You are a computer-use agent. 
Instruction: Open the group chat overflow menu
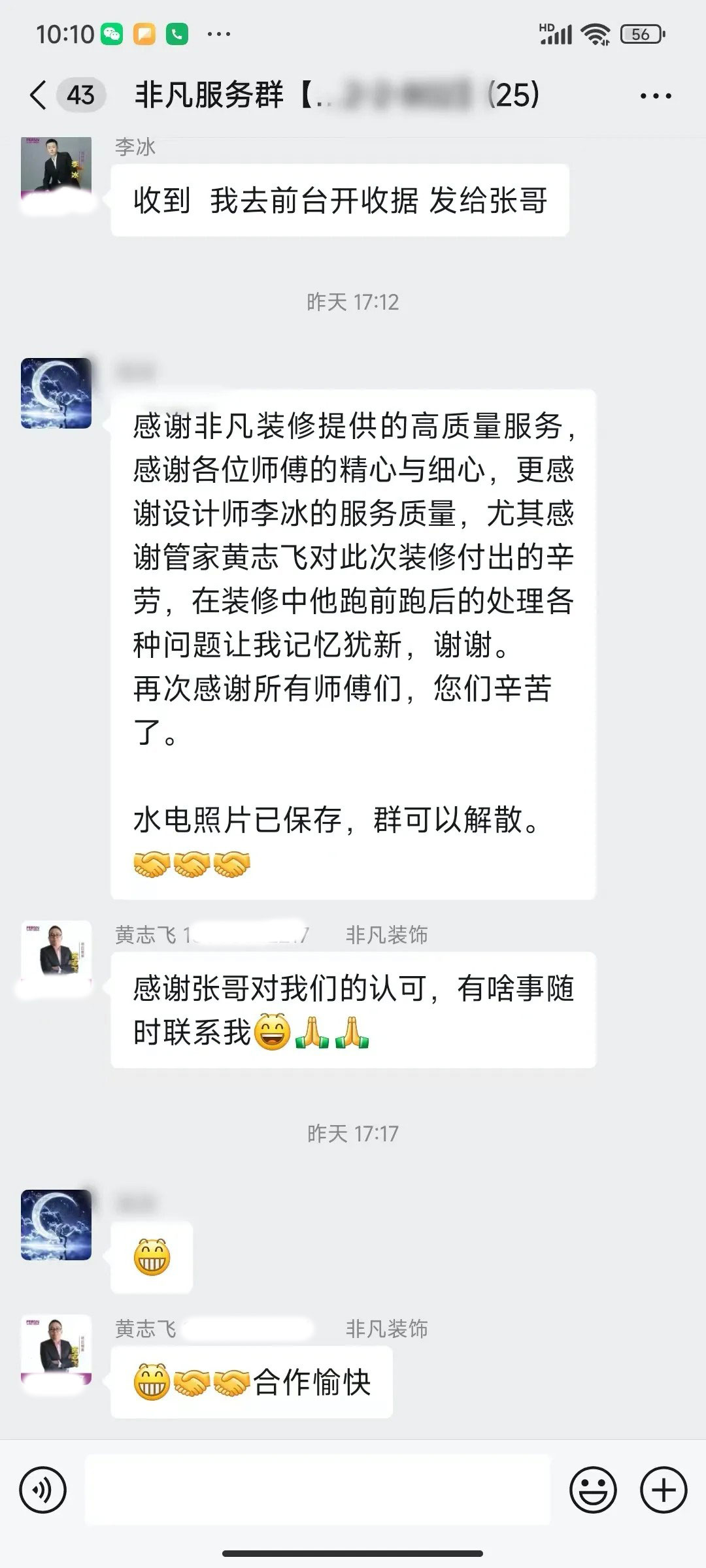tap(655, 96)
